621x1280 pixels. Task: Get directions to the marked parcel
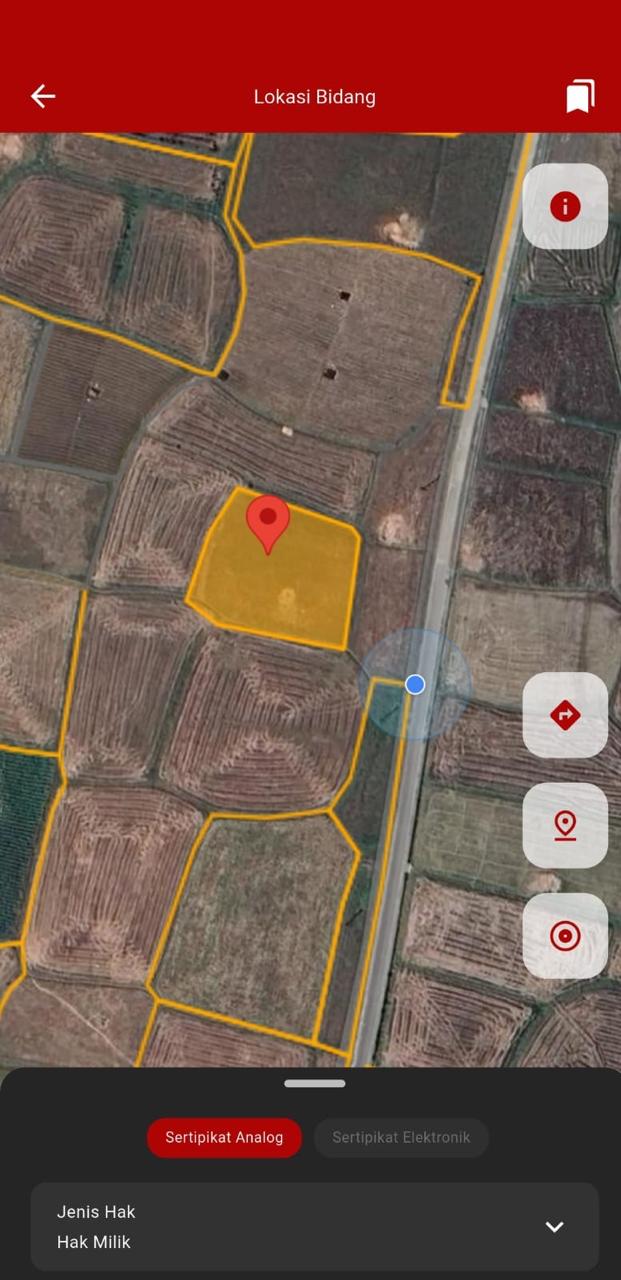click(565, 715)
